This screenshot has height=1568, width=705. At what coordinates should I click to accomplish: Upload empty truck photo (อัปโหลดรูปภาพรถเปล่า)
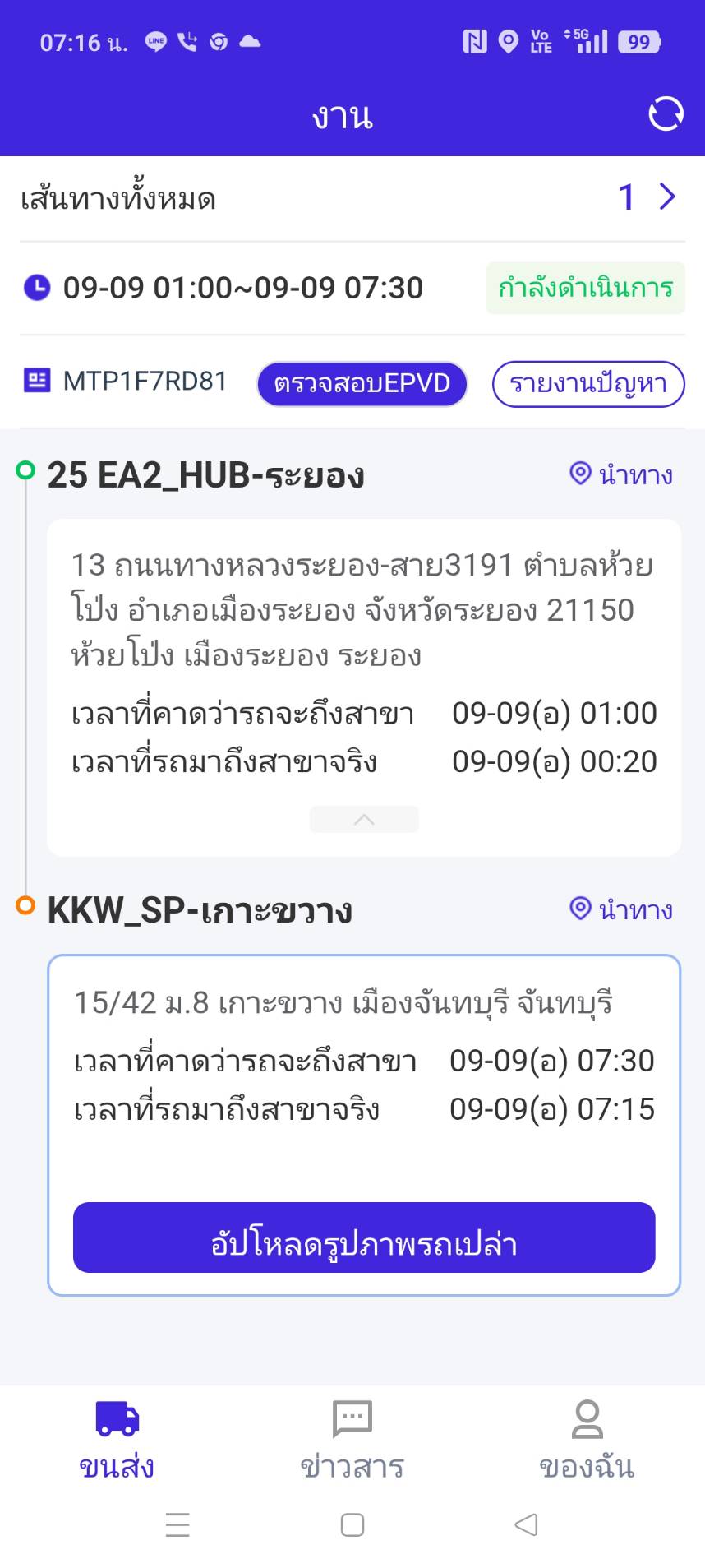(364, 1237)
